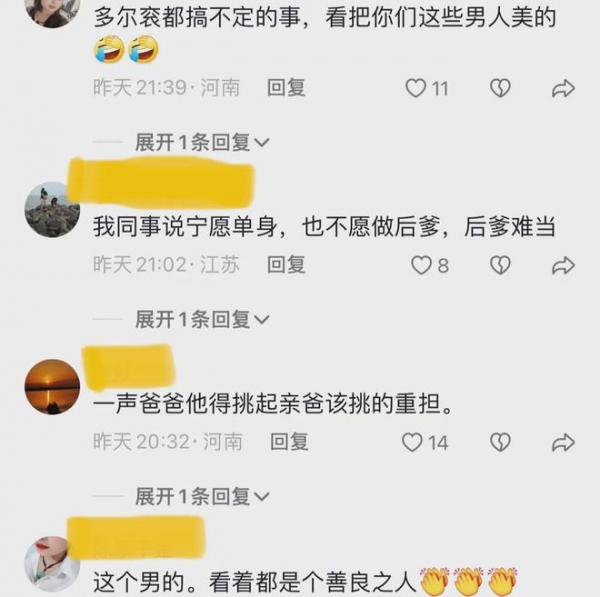Like the 后爹难当 comment
The width and height of the screenshot is (600, 597).
tap(422, 265)
